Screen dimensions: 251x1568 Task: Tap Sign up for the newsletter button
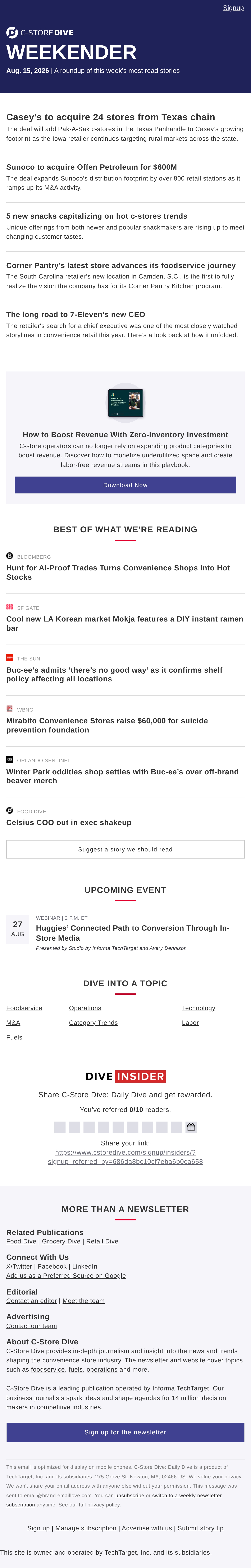coord(125,1432)
